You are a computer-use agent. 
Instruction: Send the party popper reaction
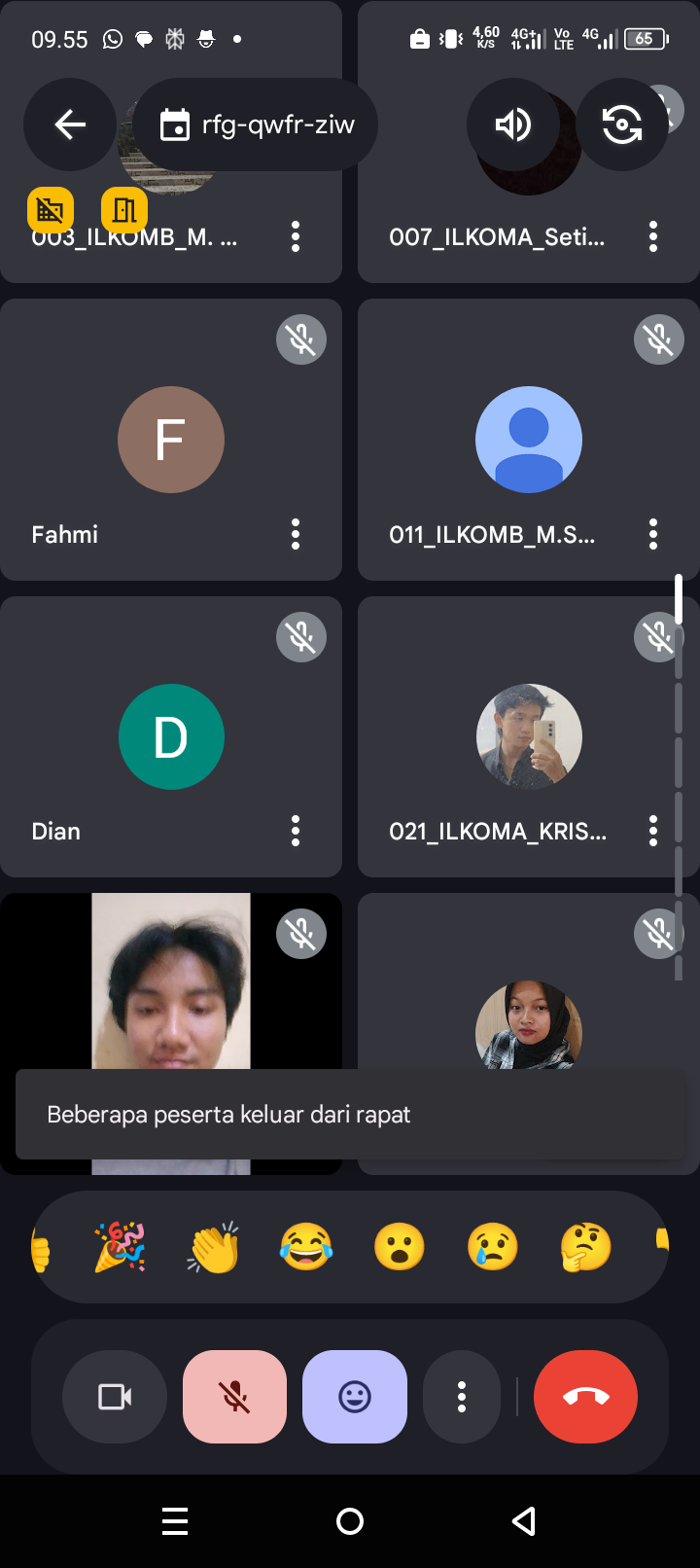(120, 1247)
